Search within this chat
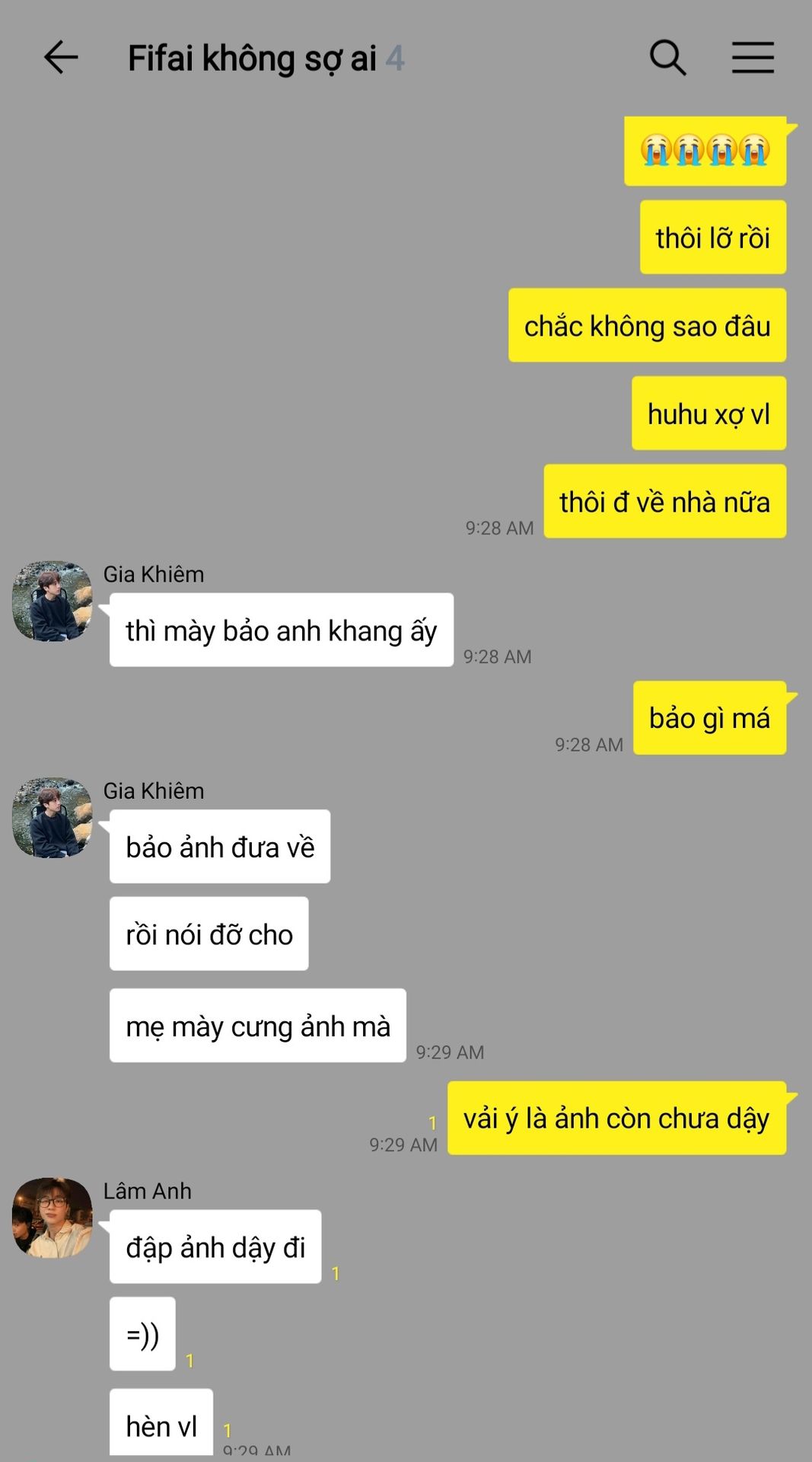Screen dimensions: 812x1462 pyautogui.click(x=667, y=58)
